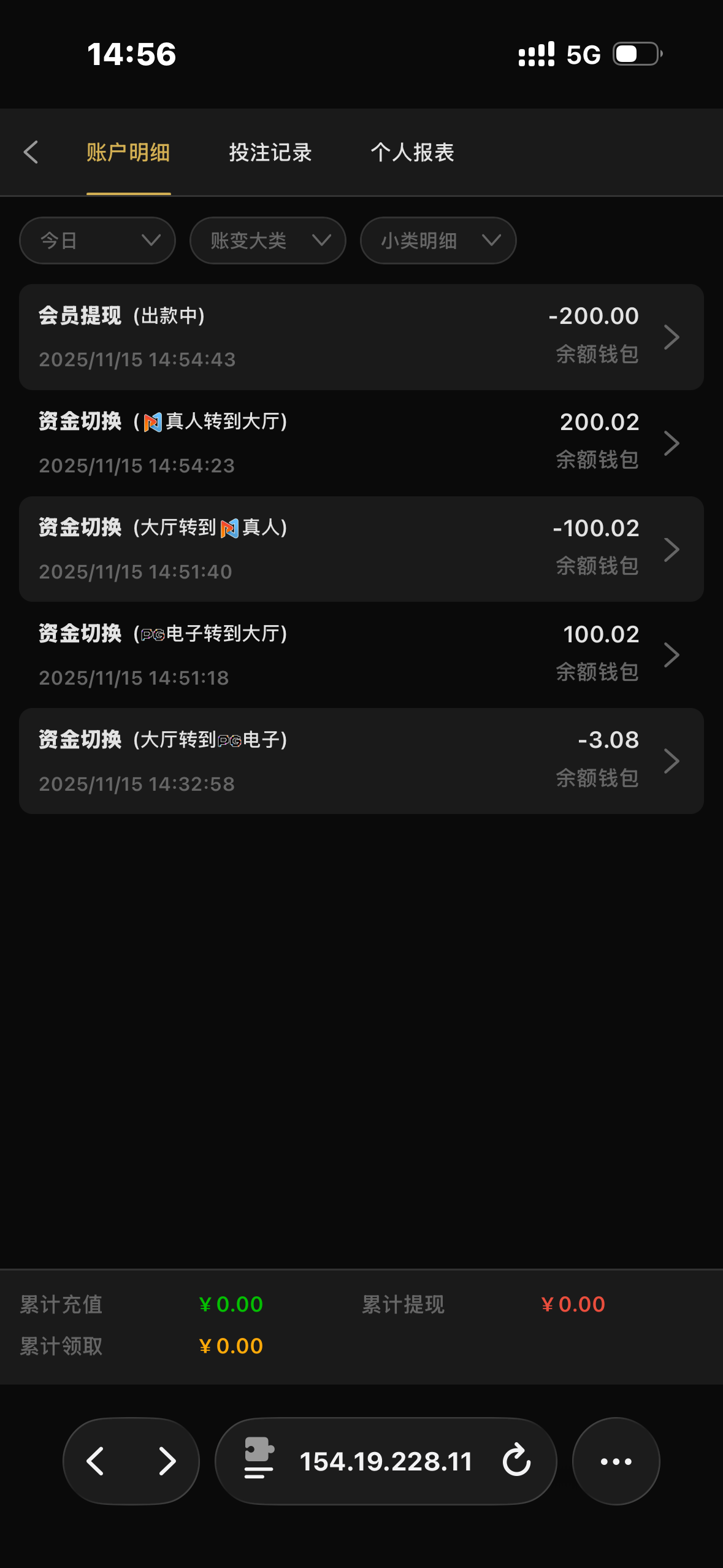Open the 小类明细 filter dropdown
The image size is (723, 1568).
pos(438,240)
